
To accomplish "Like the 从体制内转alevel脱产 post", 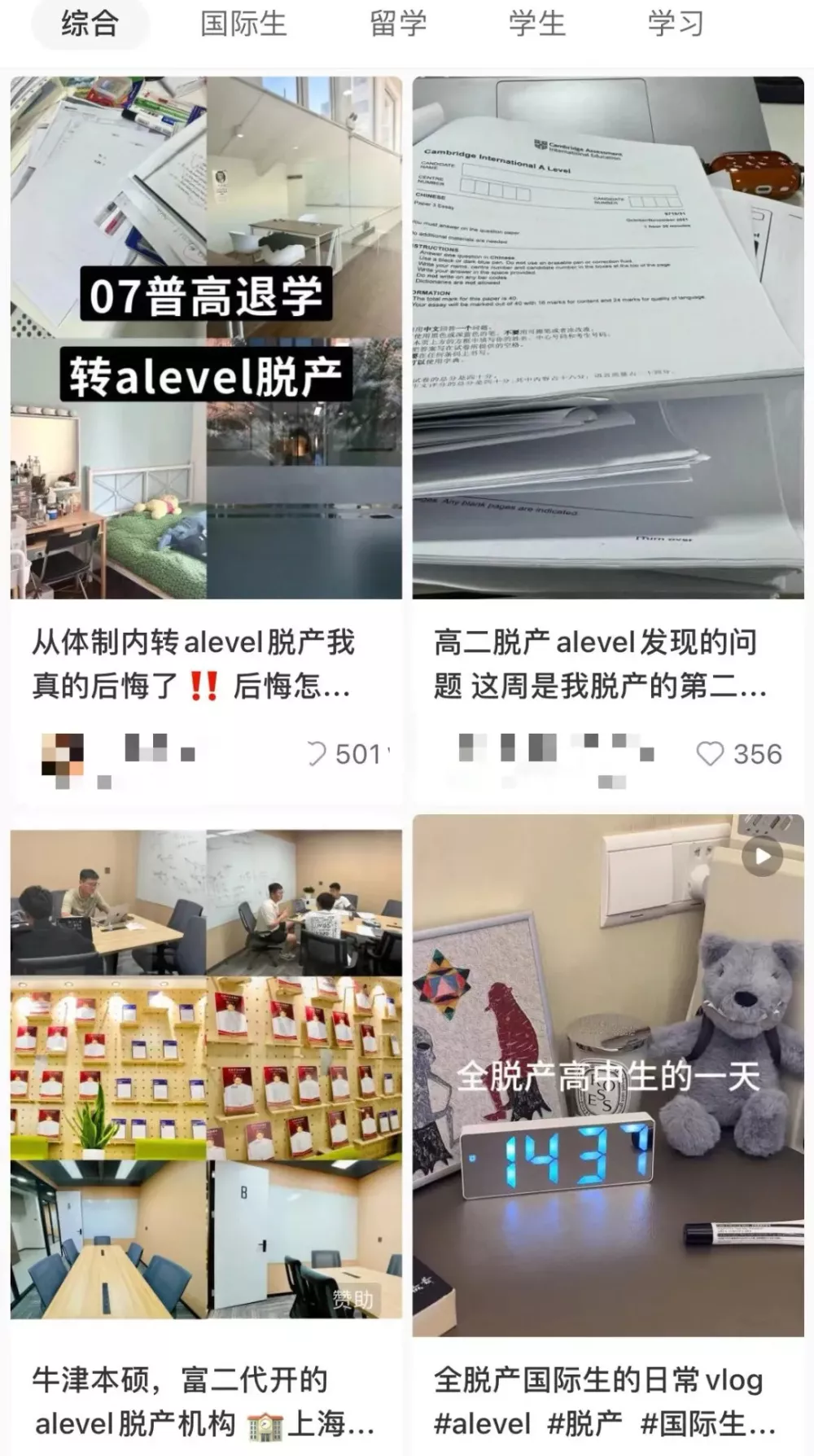I will (x=316, y=754).
